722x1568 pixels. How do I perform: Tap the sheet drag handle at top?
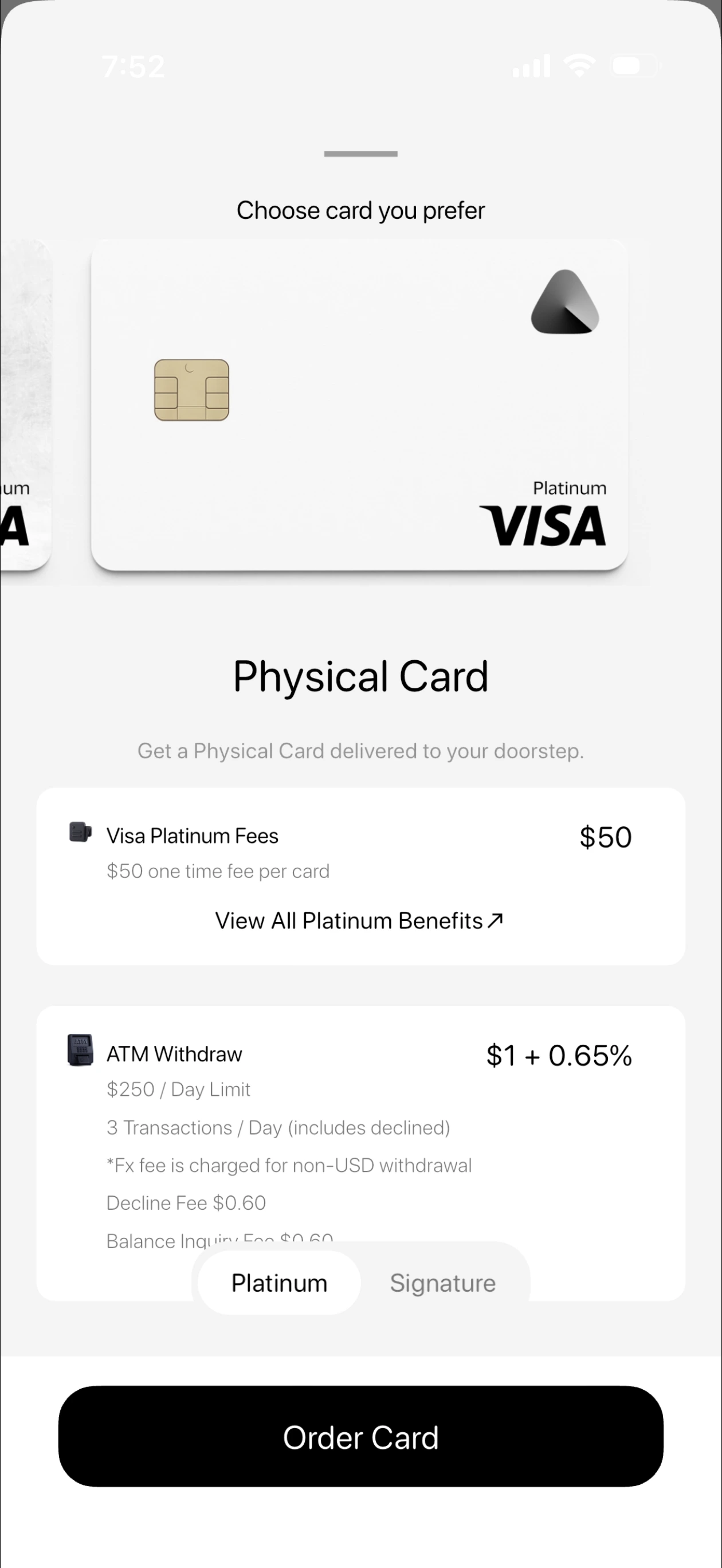360,154
